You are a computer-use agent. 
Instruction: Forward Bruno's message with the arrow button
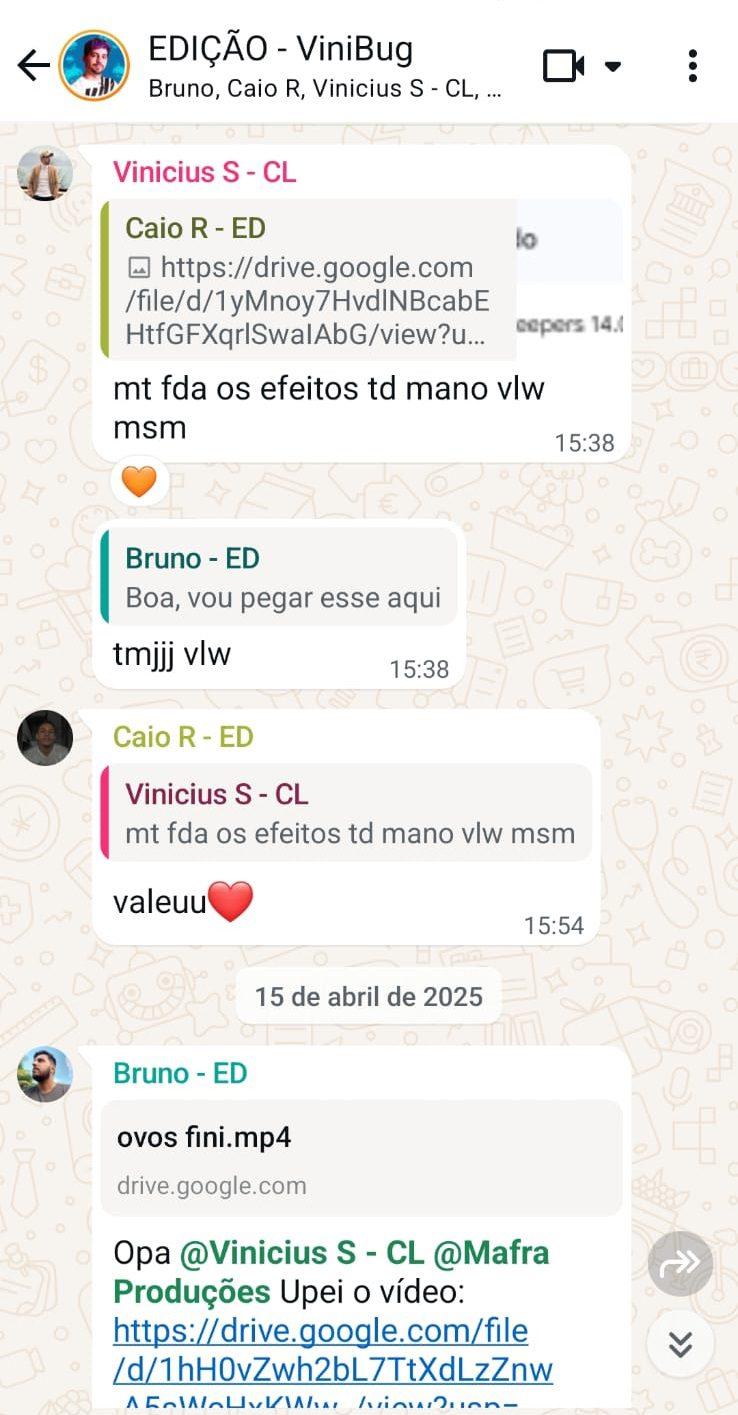(x=680, y=1264)
